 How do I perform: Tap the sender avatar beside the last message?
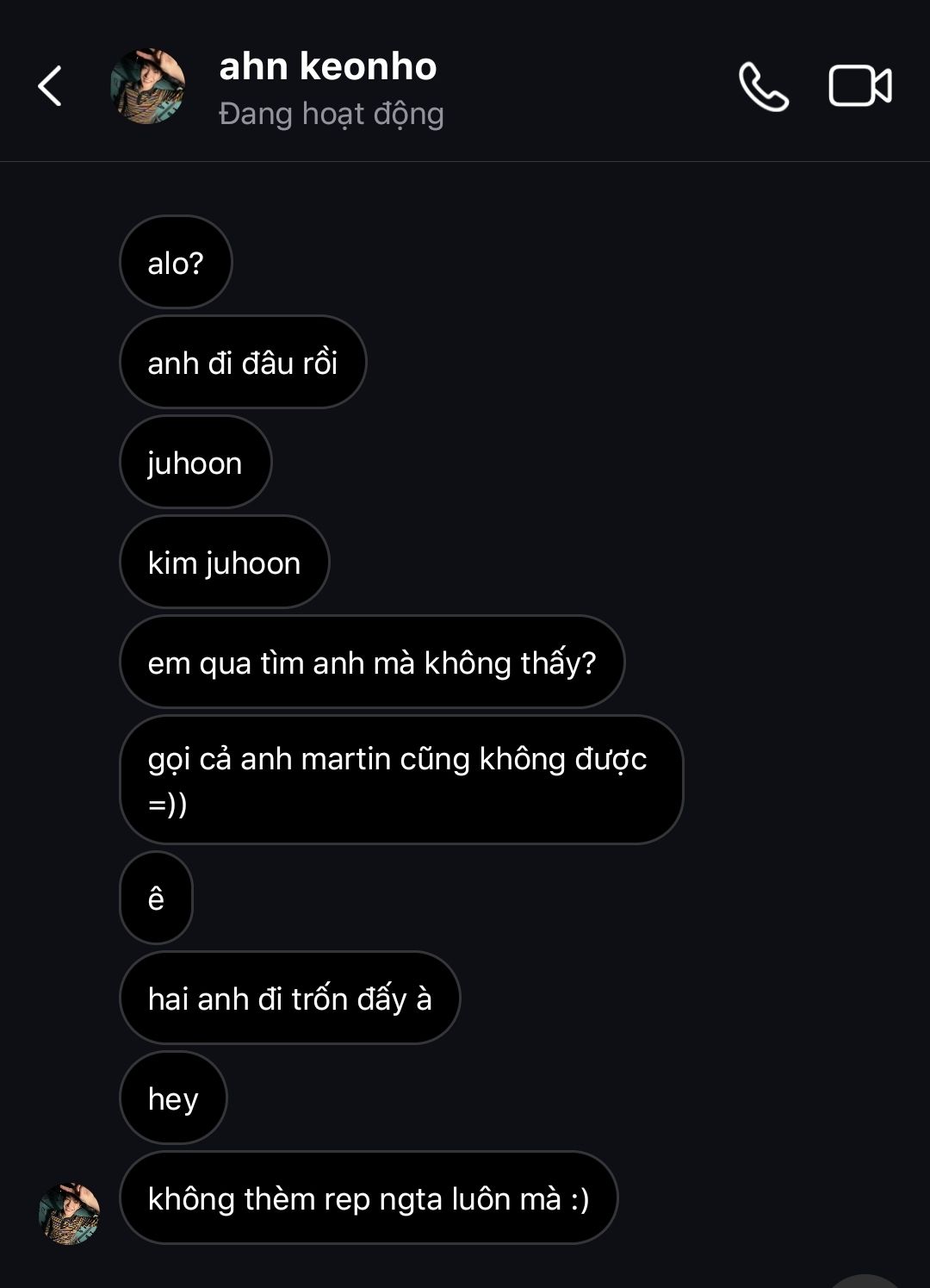click(x=70, y=1213)
